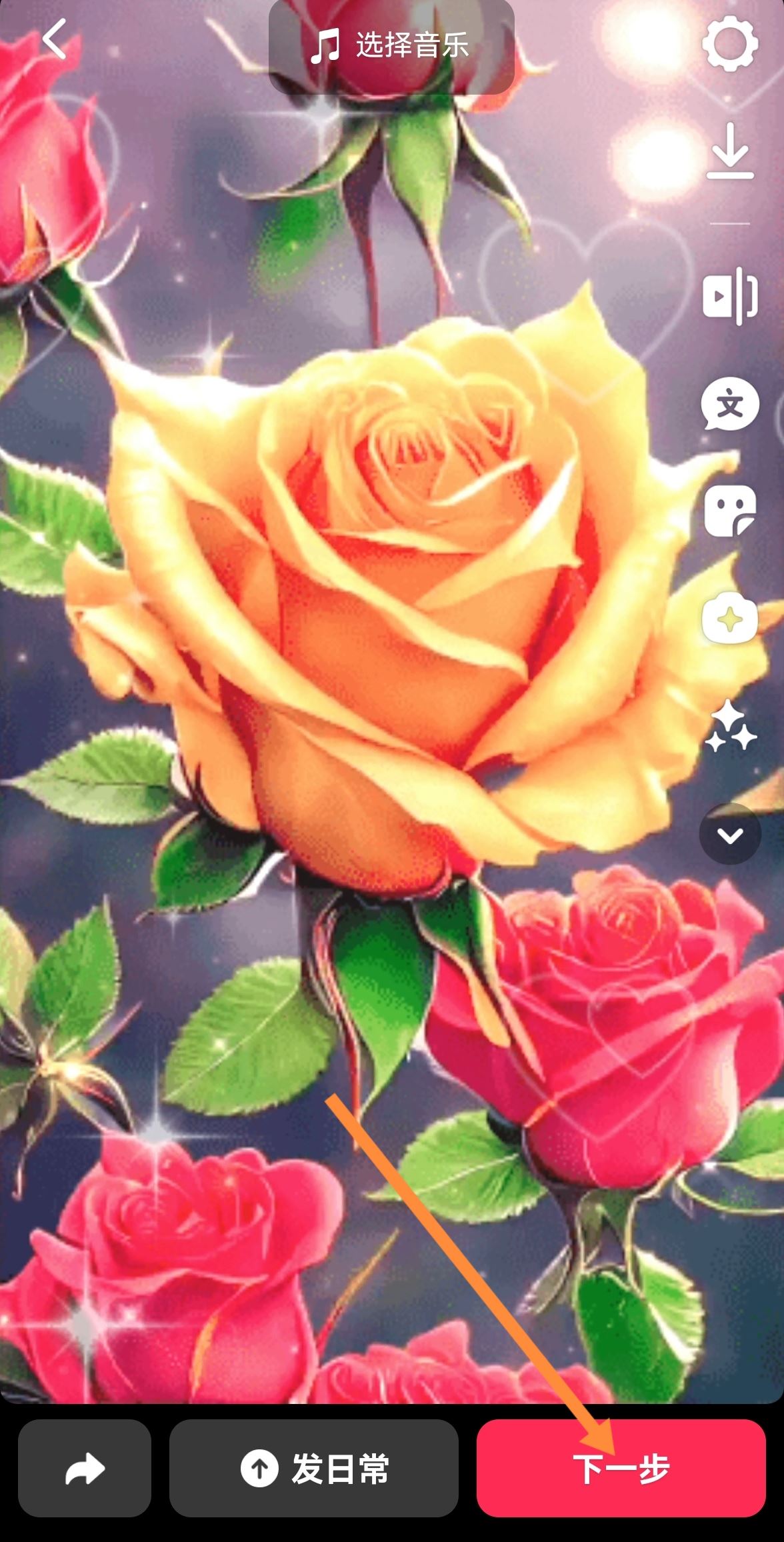Image resolution: width=784 pixels, height=1542 pixels.
Task: Post with the 发日常 button
Action: [314, 1469]
